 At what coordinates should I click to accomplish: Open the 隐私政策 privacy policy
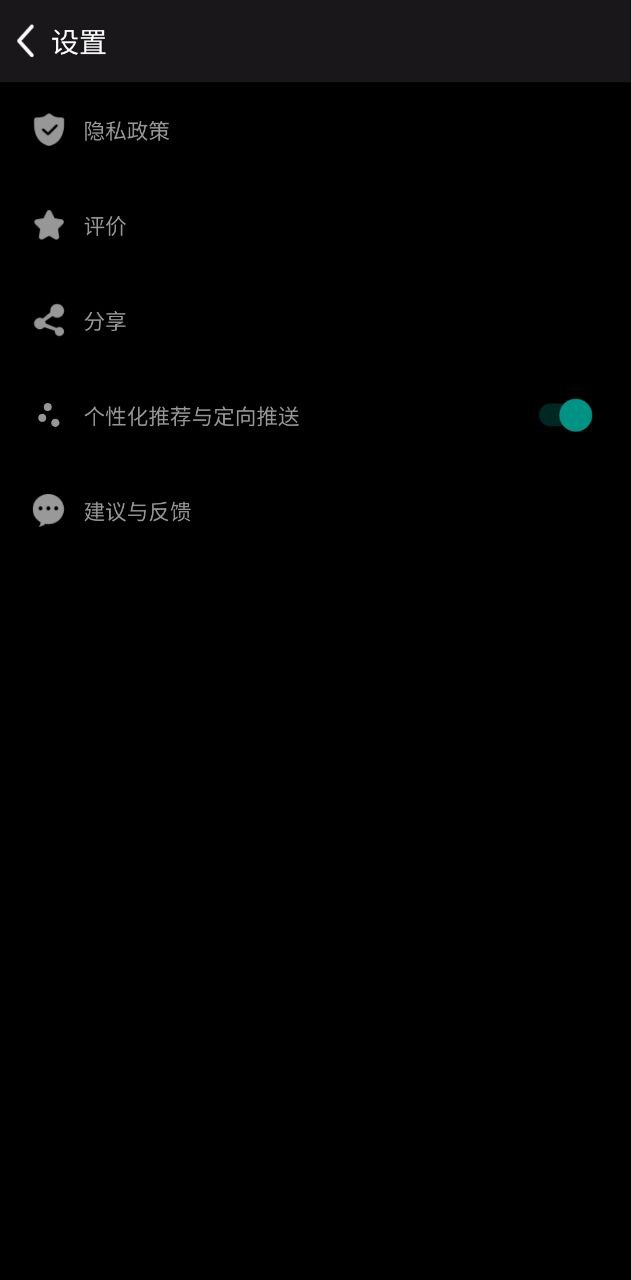pos(127,131)
